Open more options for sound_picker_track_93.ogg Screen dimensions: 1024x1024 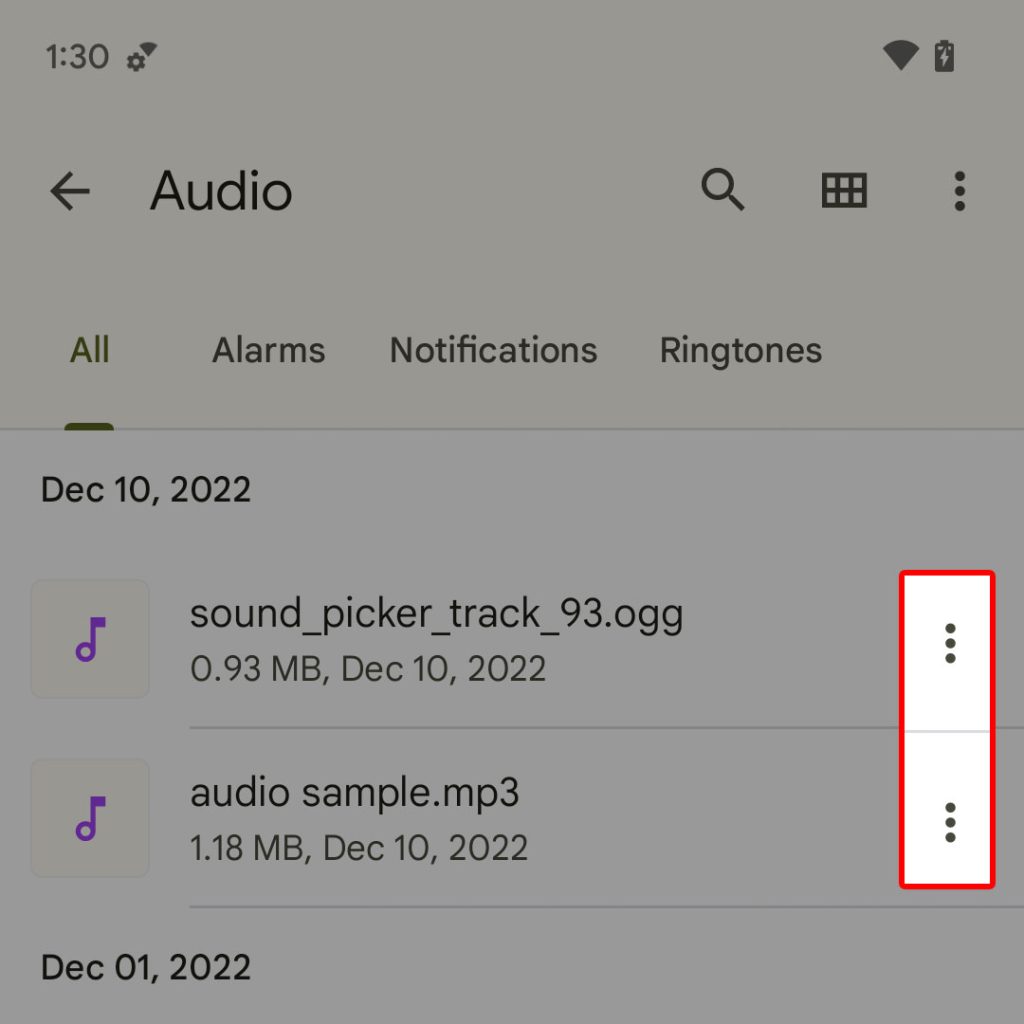coord(949,643)
